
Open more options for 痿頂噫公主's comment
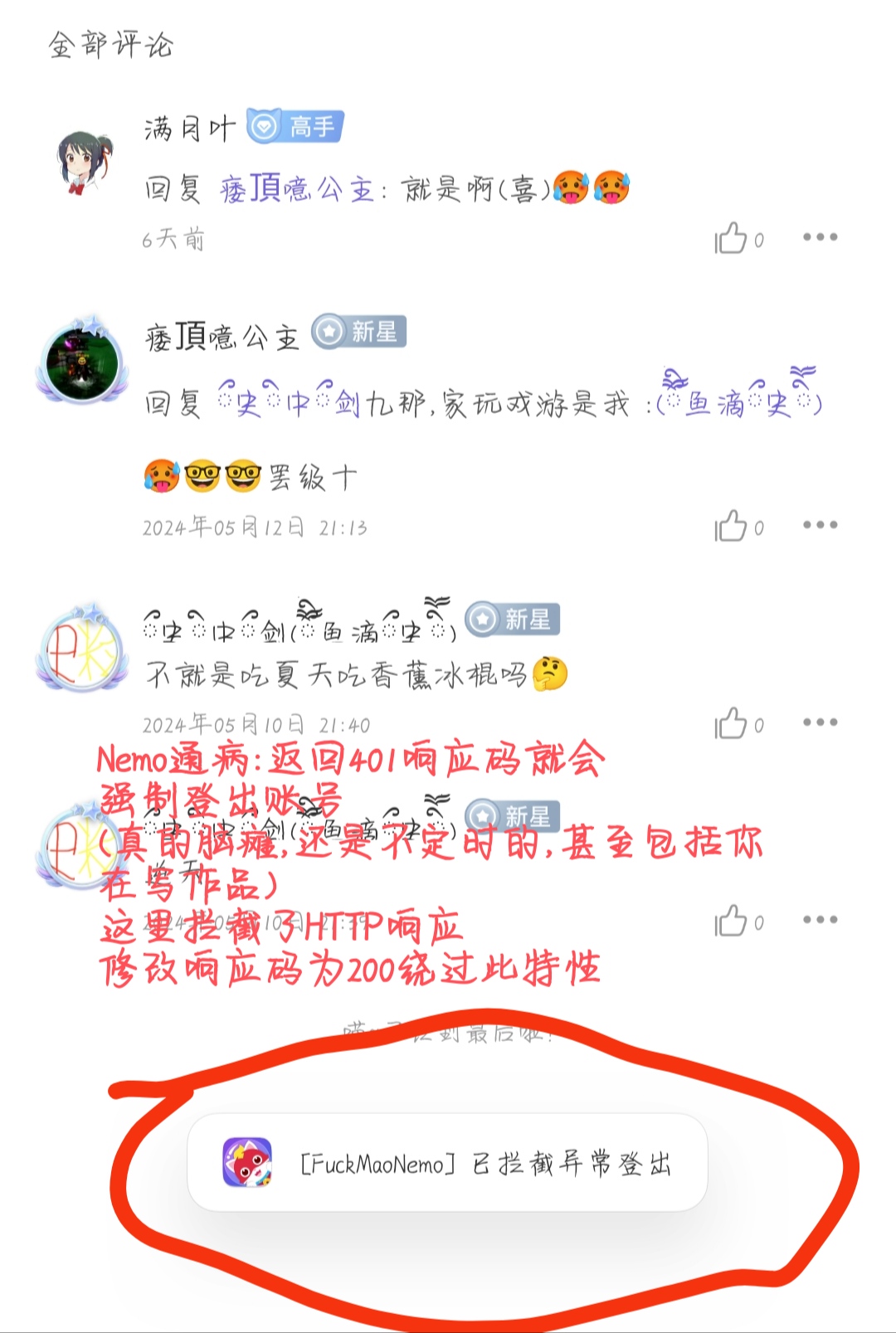[821, 524]
